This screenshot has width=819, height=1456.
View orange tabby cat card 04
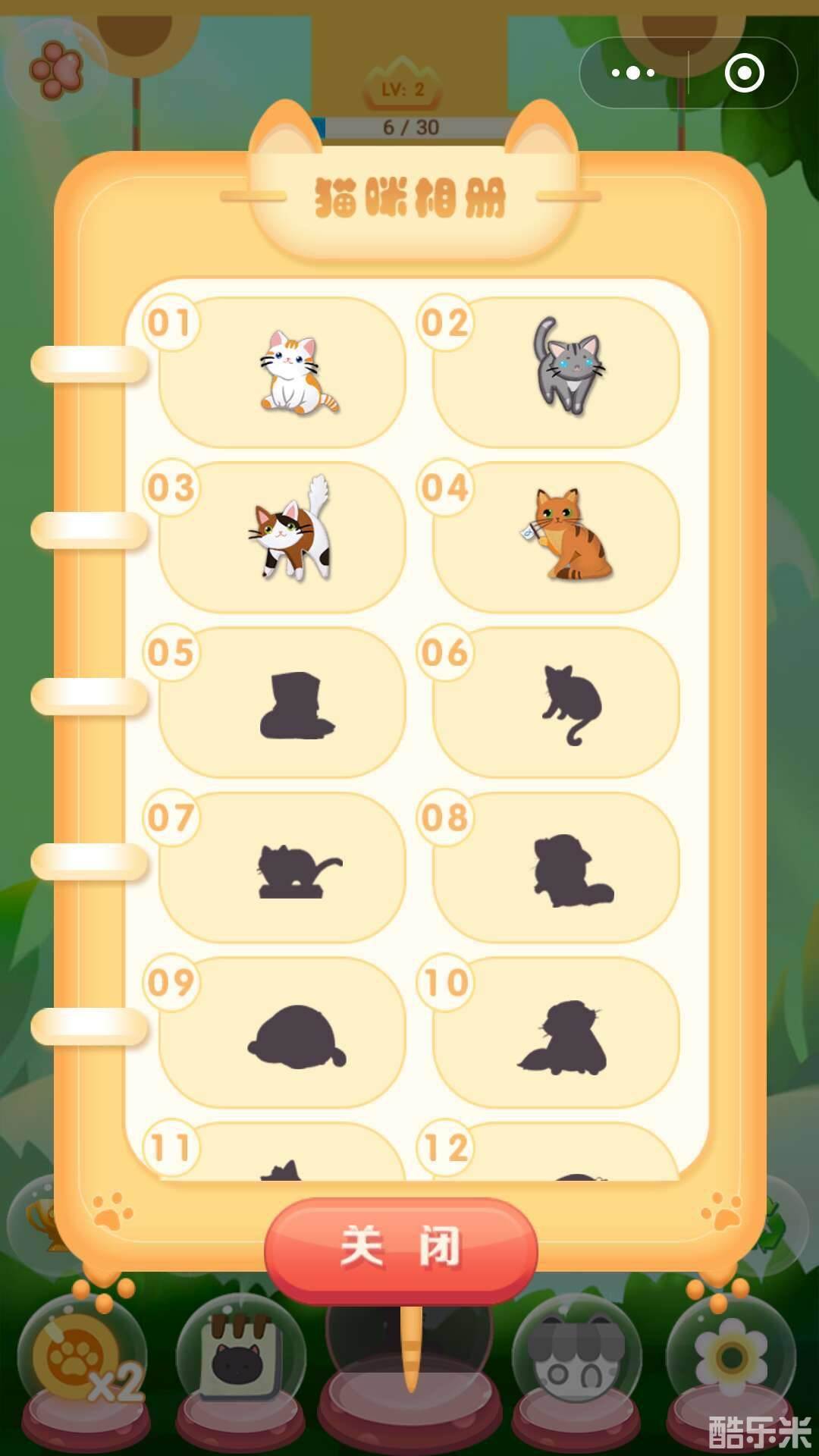556,537
